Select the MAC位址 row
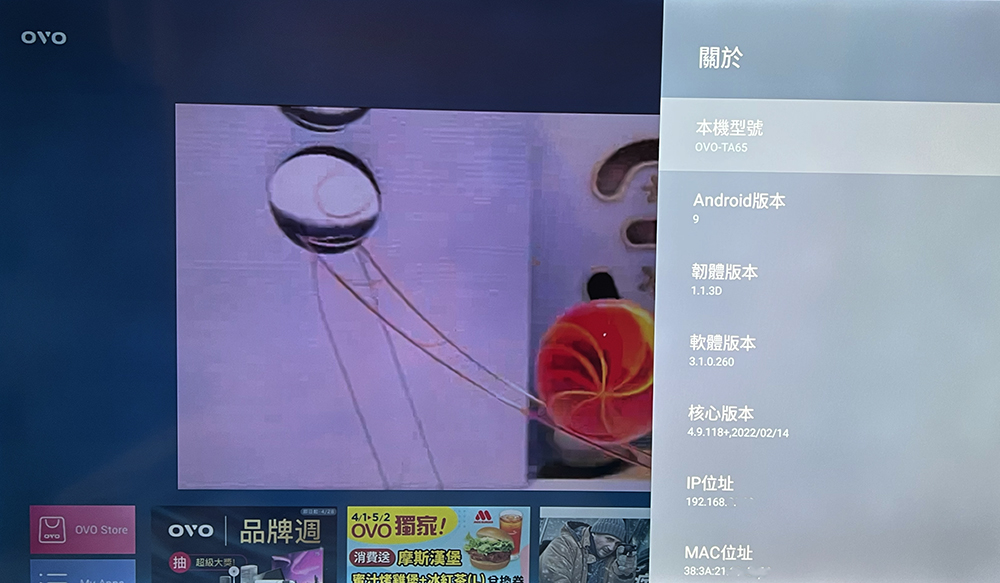This screenshot has height=583, width=1000. 822,559
